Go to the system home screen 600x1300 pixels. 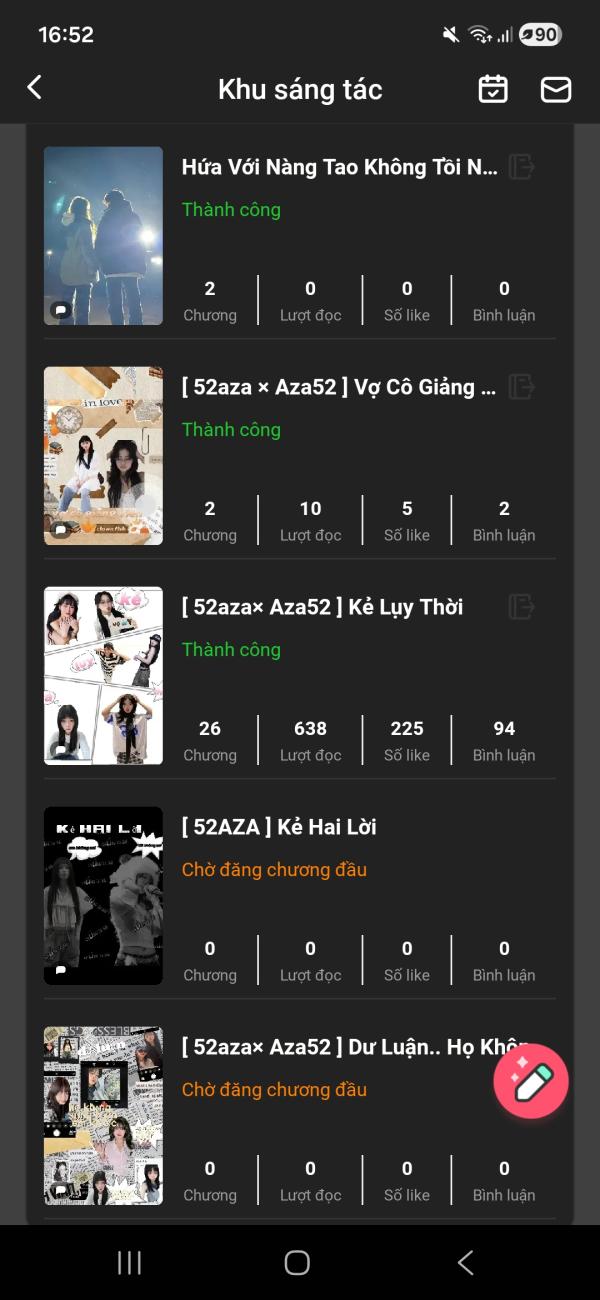tap(297, 1263)
